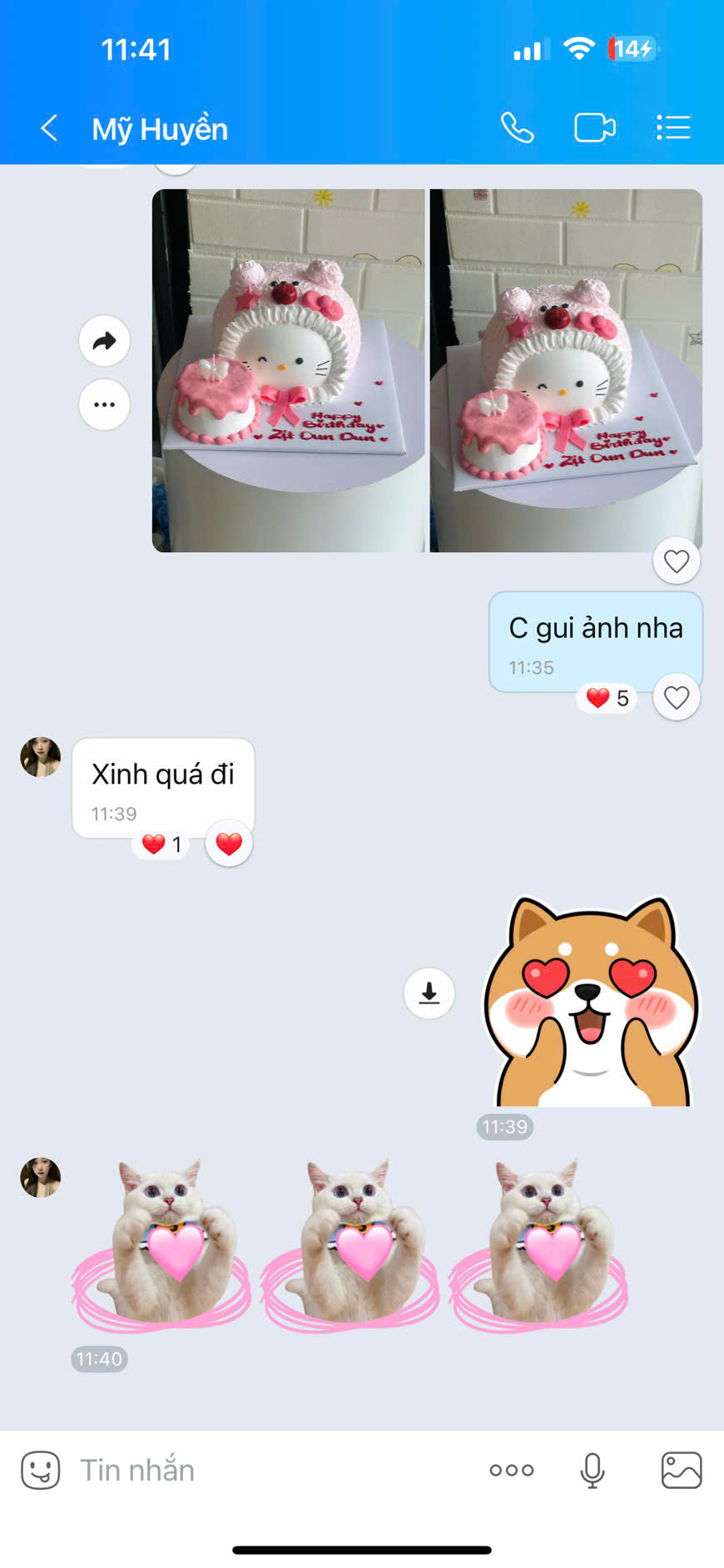This screenshot has height=1568, width=724.
Task: Open more attachment options
Action: tap(512, 1470)
